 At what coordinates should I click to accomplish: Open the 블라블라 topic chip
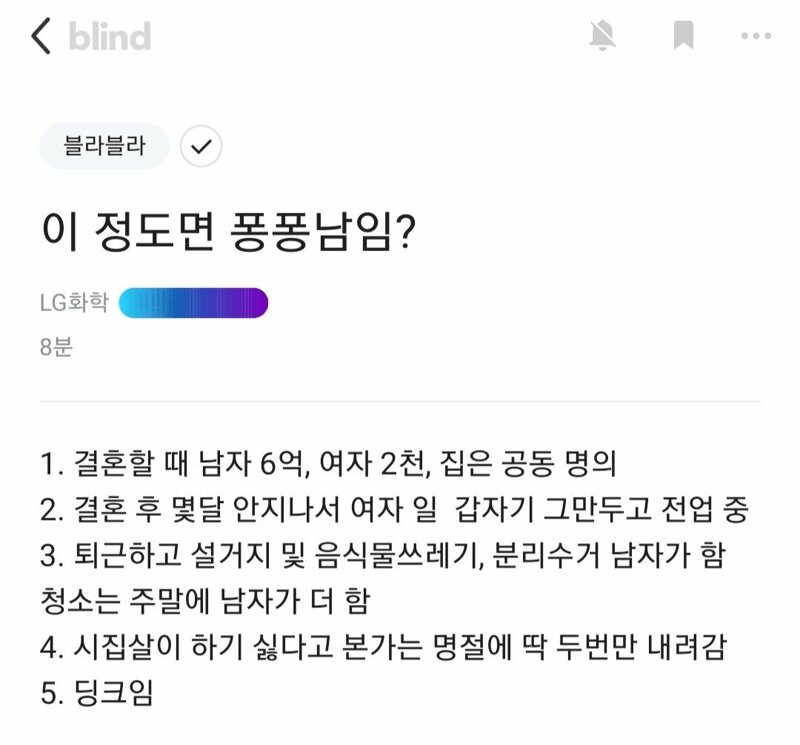(x=104, y=147)
